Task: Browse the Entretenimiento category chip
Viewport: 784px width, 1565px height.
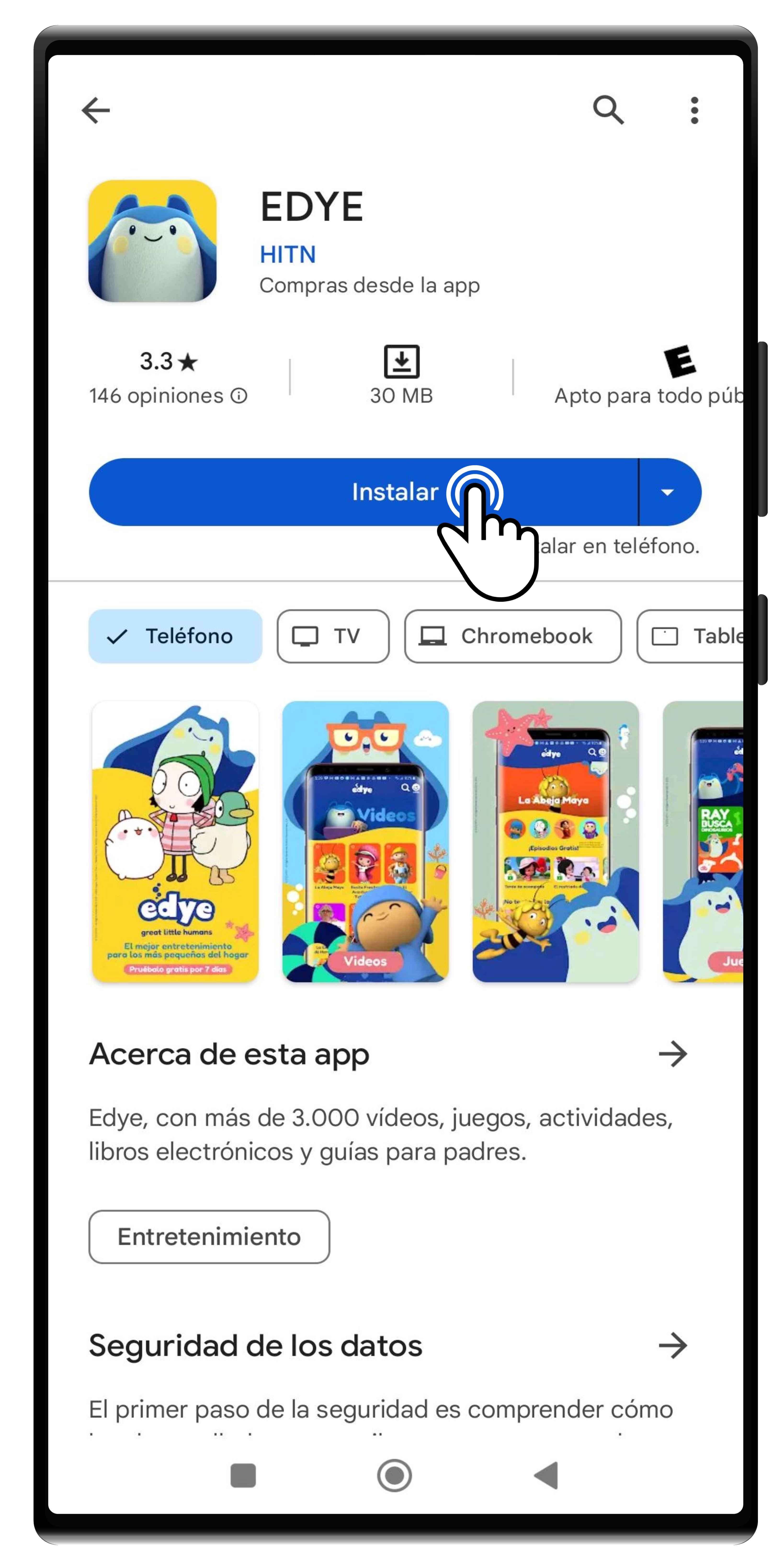Action: [x=209, y=1236]
